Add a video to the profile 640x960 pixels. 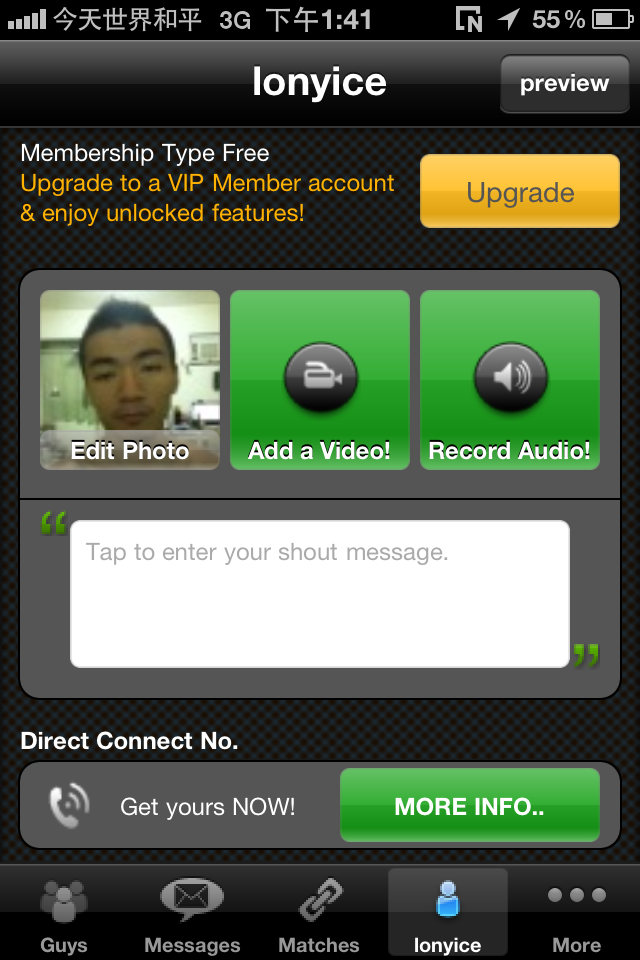pos(320,380)
